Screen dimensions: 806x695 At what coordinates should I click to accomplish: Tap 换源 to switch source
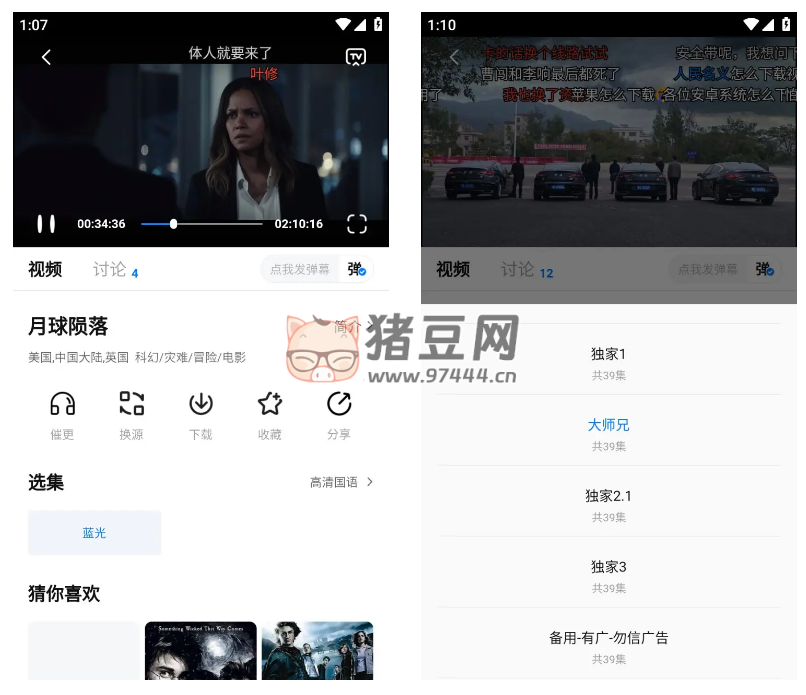coord(131,415)
